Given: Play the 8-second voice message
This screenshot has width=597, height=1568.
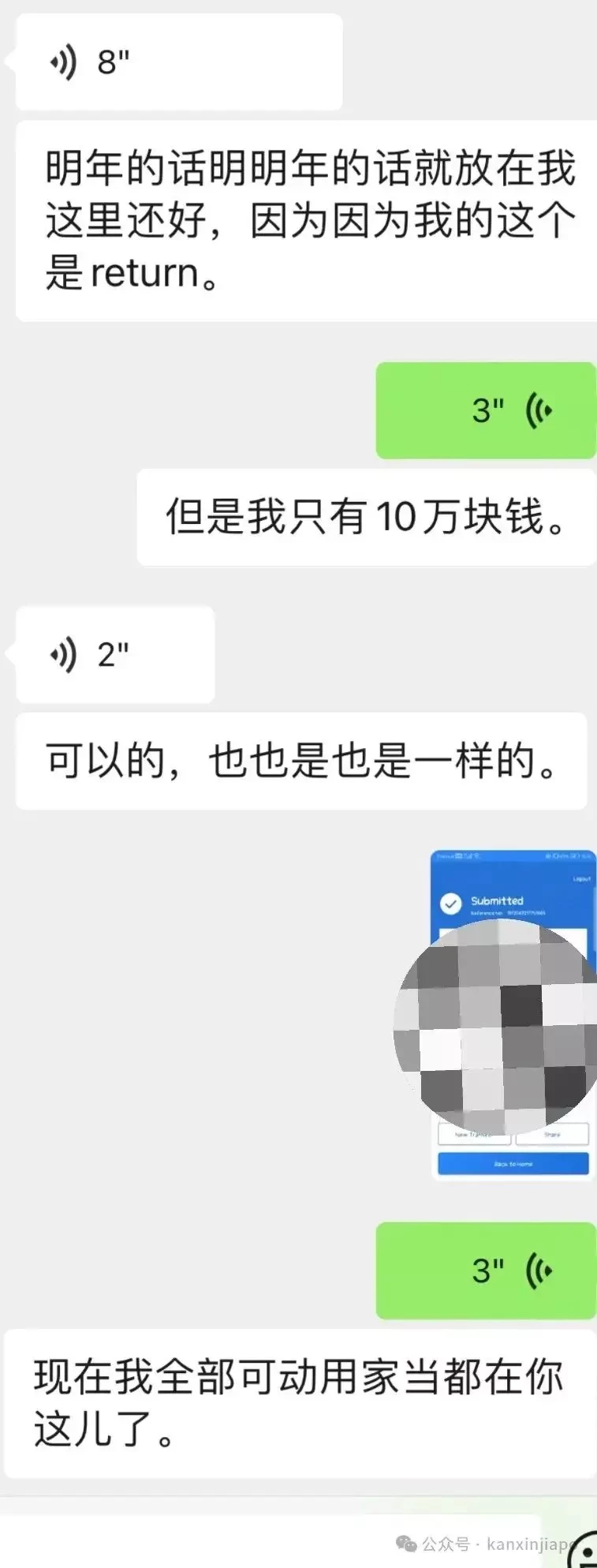Looking at the screenshot, I should (178, 62).
